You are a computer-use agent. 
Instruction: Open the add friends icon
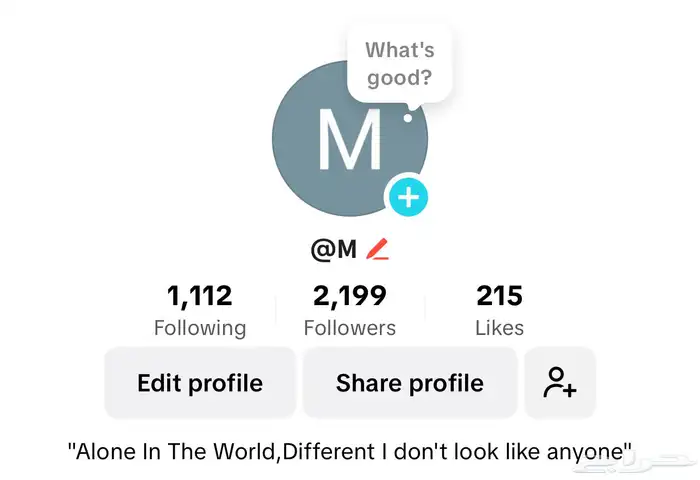(560, 383)
